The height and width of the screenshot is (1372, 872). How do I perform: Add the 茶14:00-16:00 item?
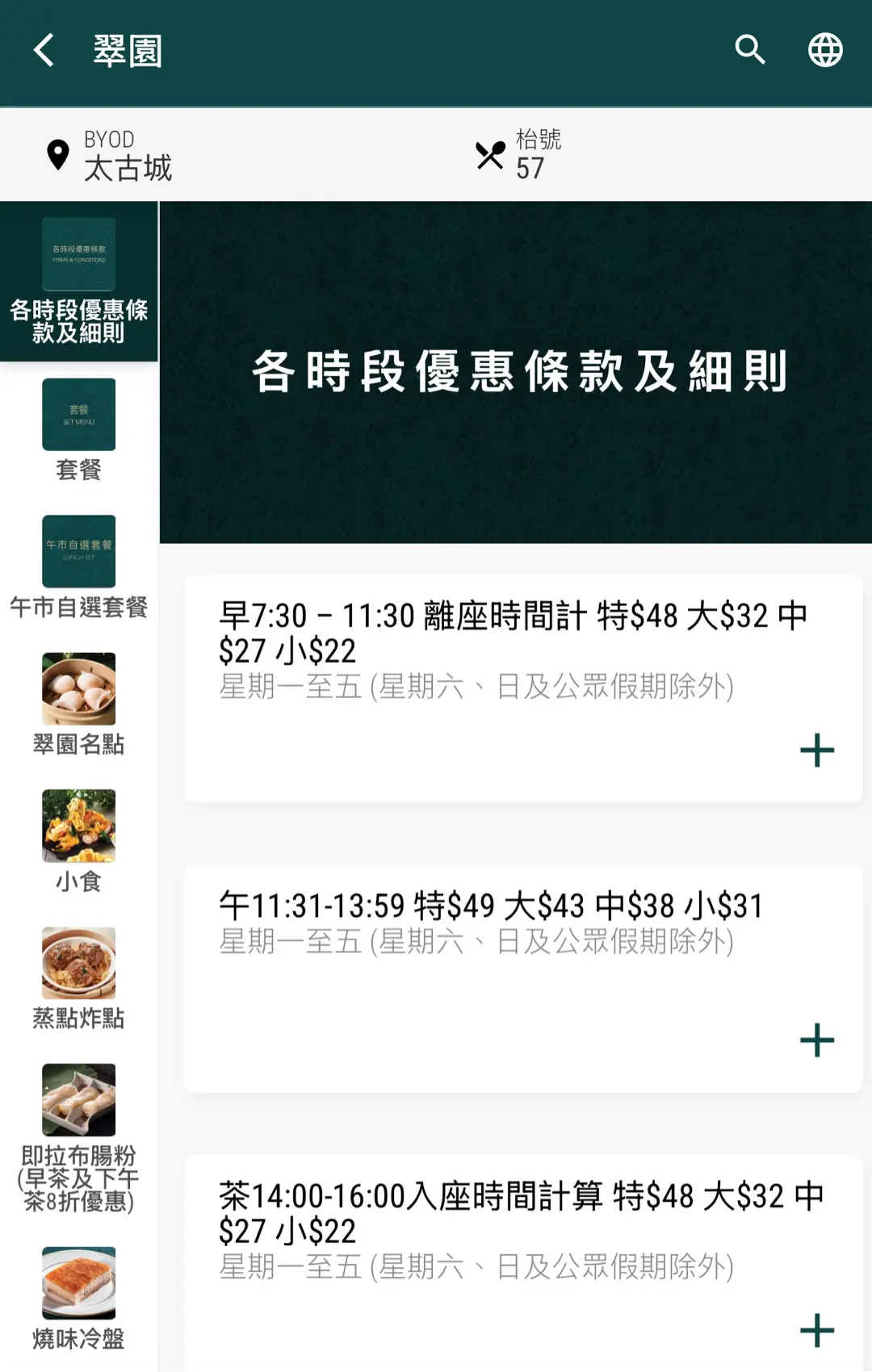click(816, 1330)
